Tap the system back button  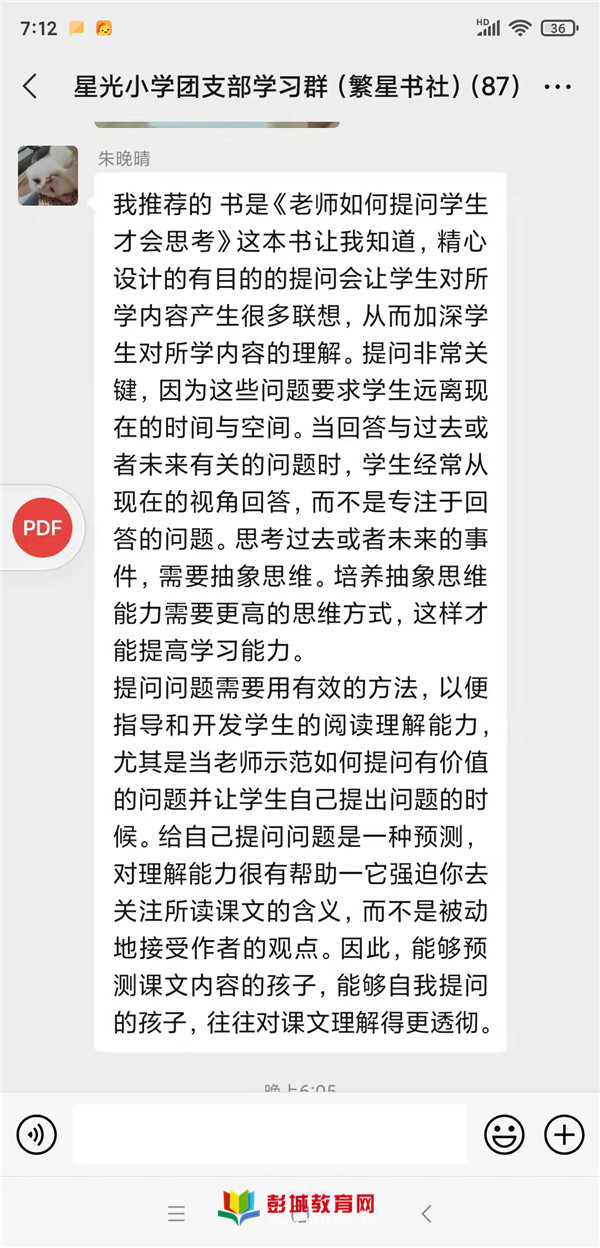[427, 1214]
